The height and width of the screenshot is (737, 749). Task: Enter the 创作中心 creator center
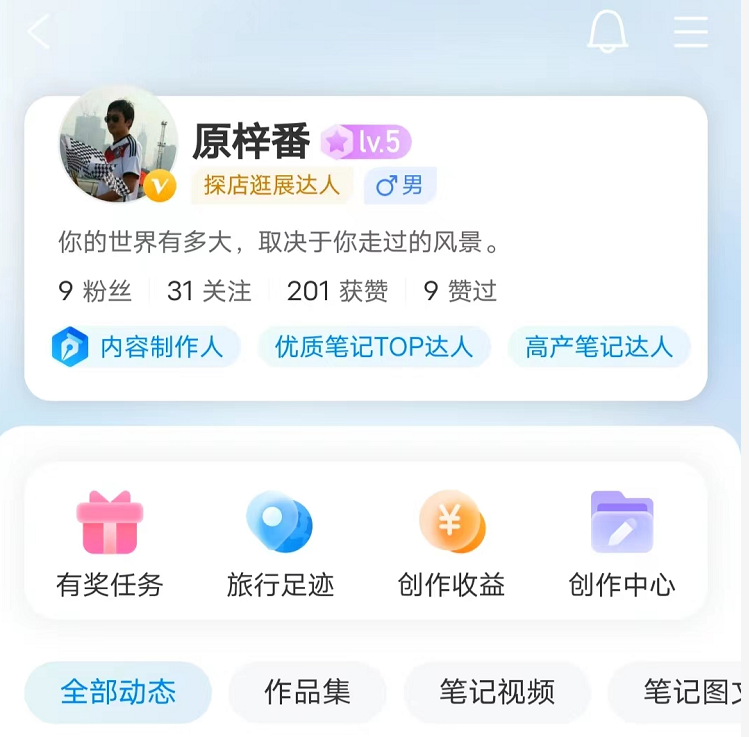coord(621,543)
